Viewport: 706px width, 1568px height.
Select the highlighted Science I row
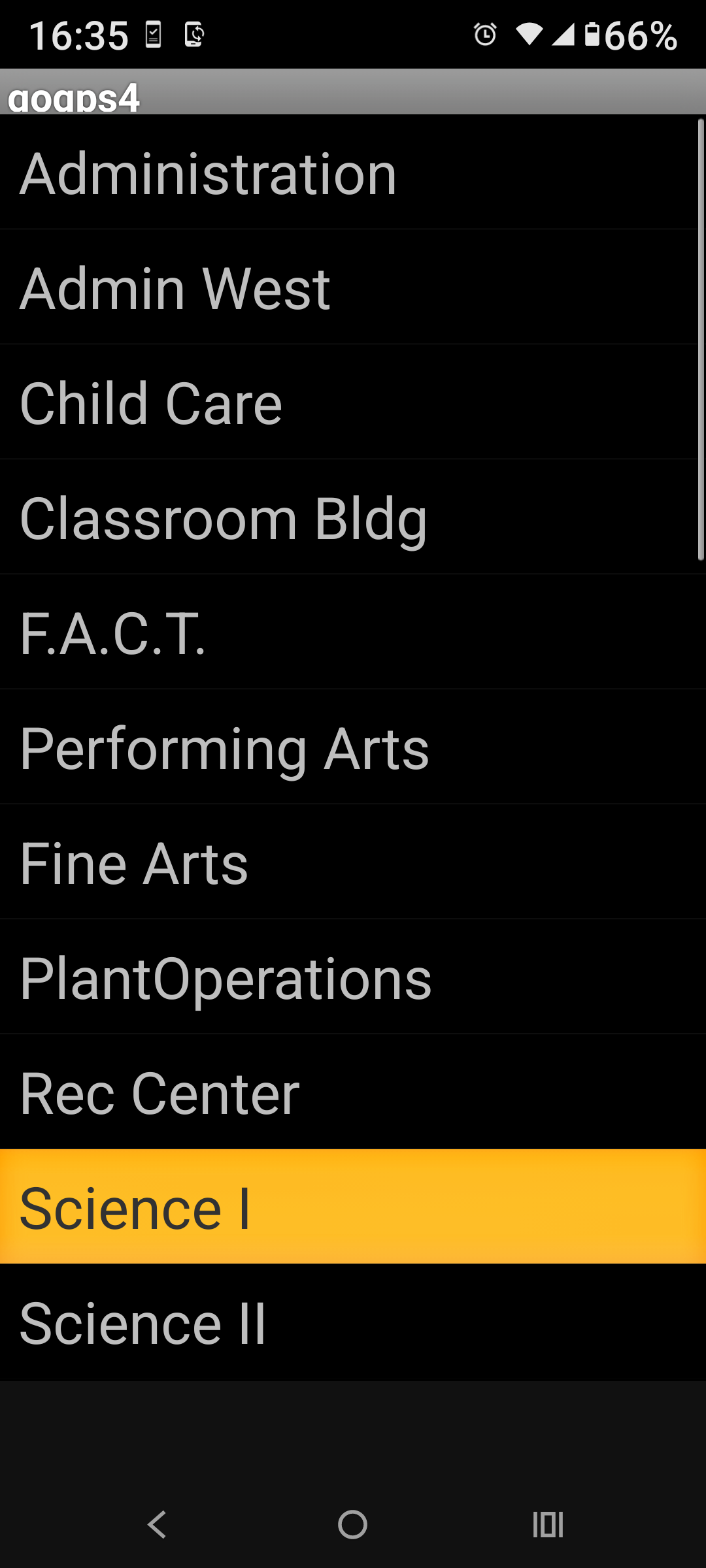click(x=353, y=1207)
